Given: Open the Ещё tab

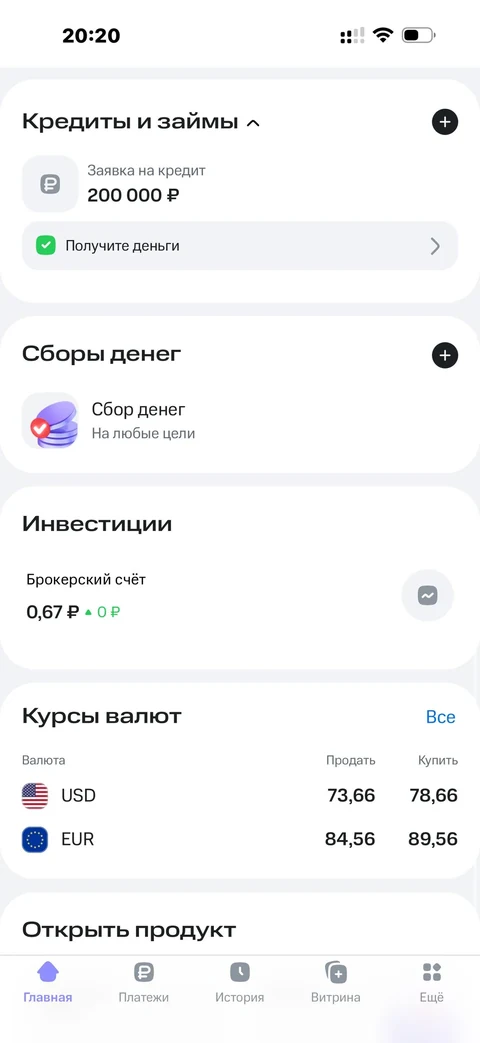Looking at the screenshot, I should 432,982.
